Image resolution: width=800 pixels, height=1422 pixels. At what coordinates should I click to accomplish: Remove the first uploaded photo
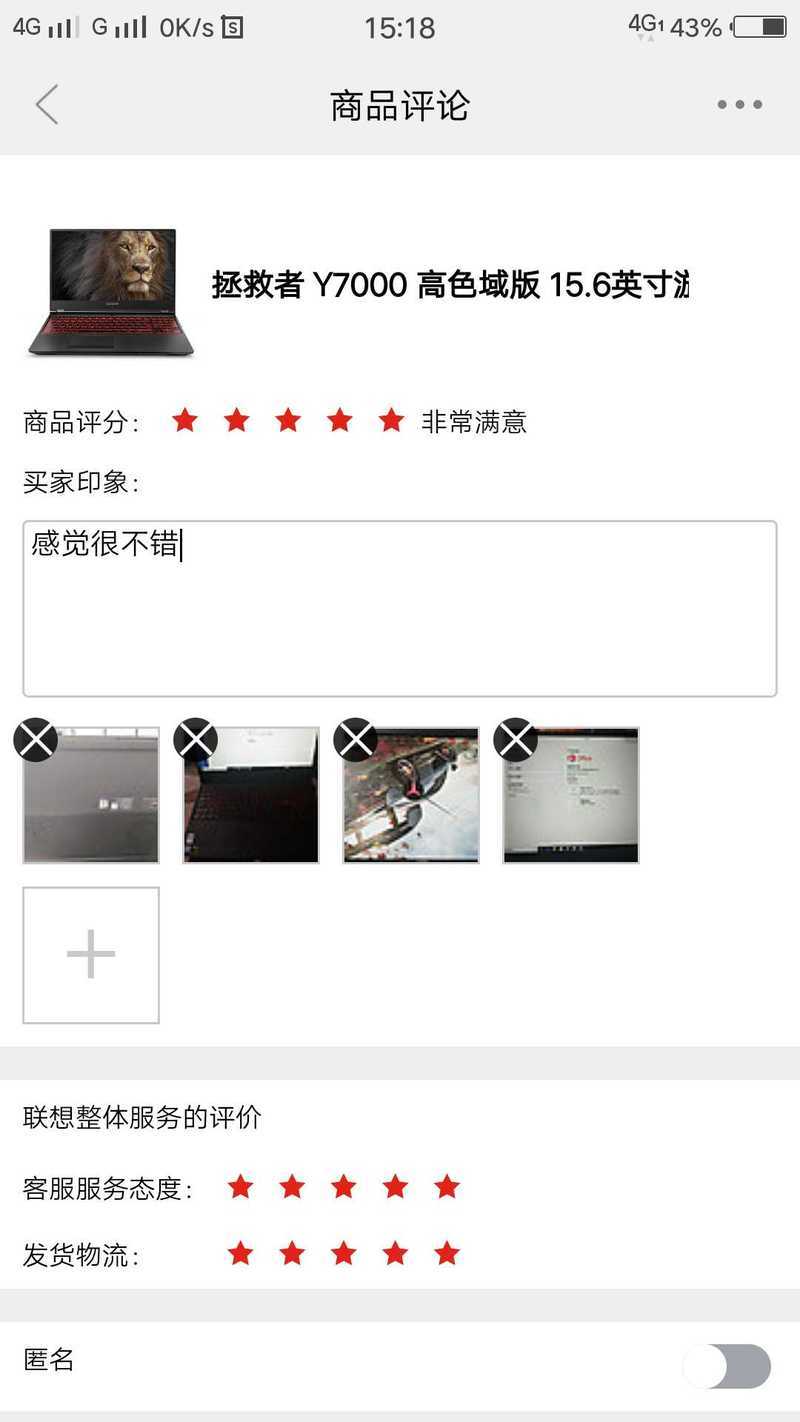tap(35, 740)
